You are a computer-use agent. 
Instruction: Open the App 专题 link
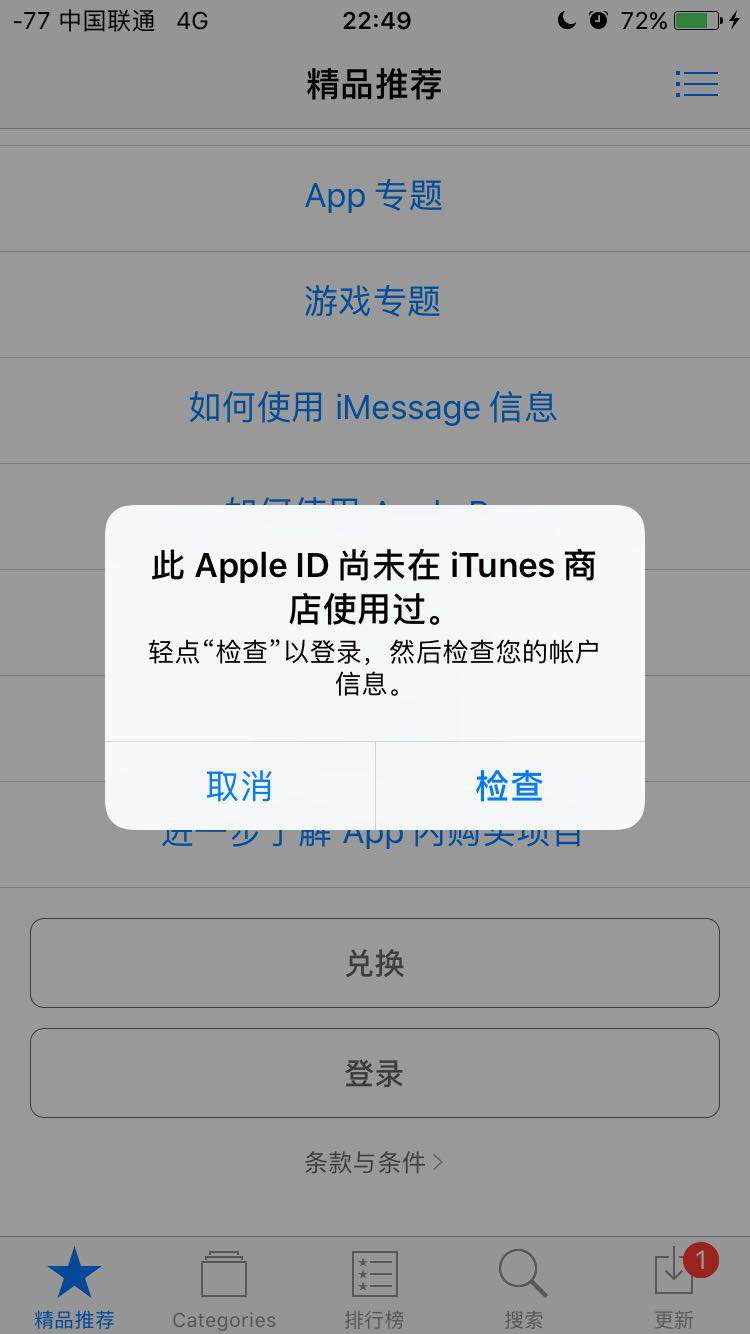click(374, 196)
